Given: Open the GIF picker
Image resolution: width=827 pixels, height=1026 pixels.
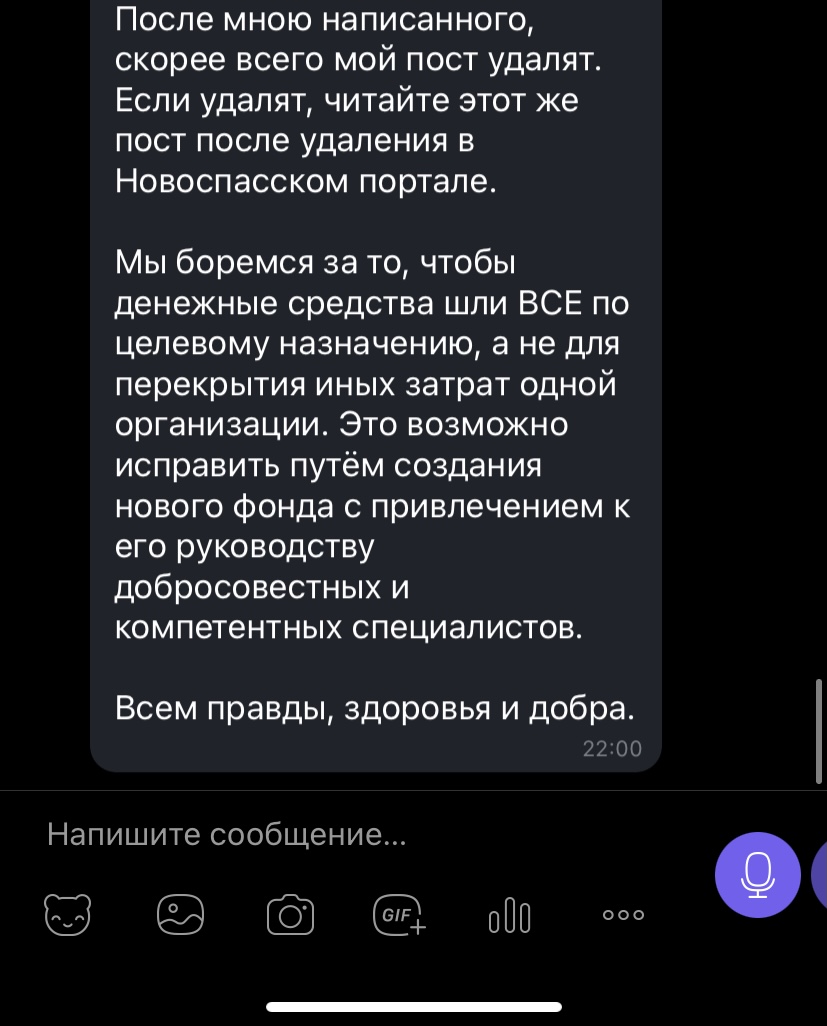Looking at the screenshot, I should pos(399,914).
